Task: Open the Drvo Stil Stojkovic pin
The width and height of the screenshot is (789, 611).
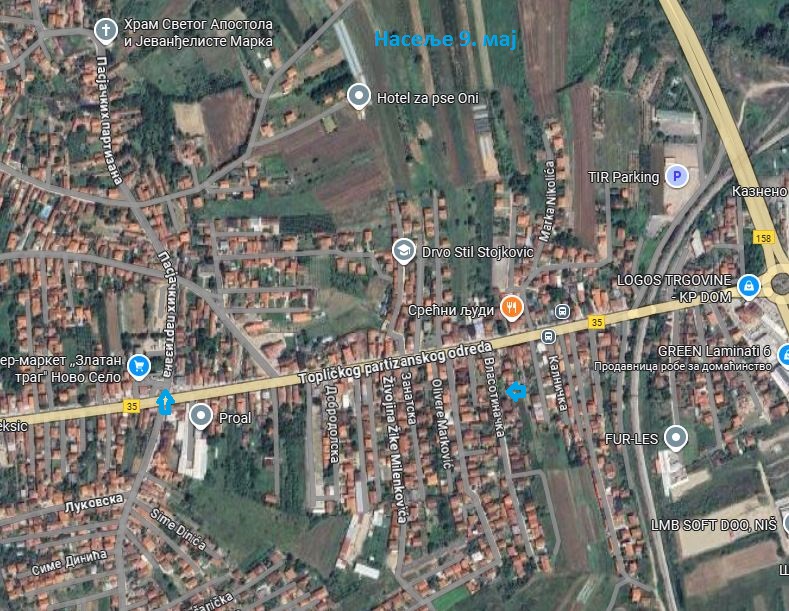Action: pyautogui.click(x=403, y=249)
